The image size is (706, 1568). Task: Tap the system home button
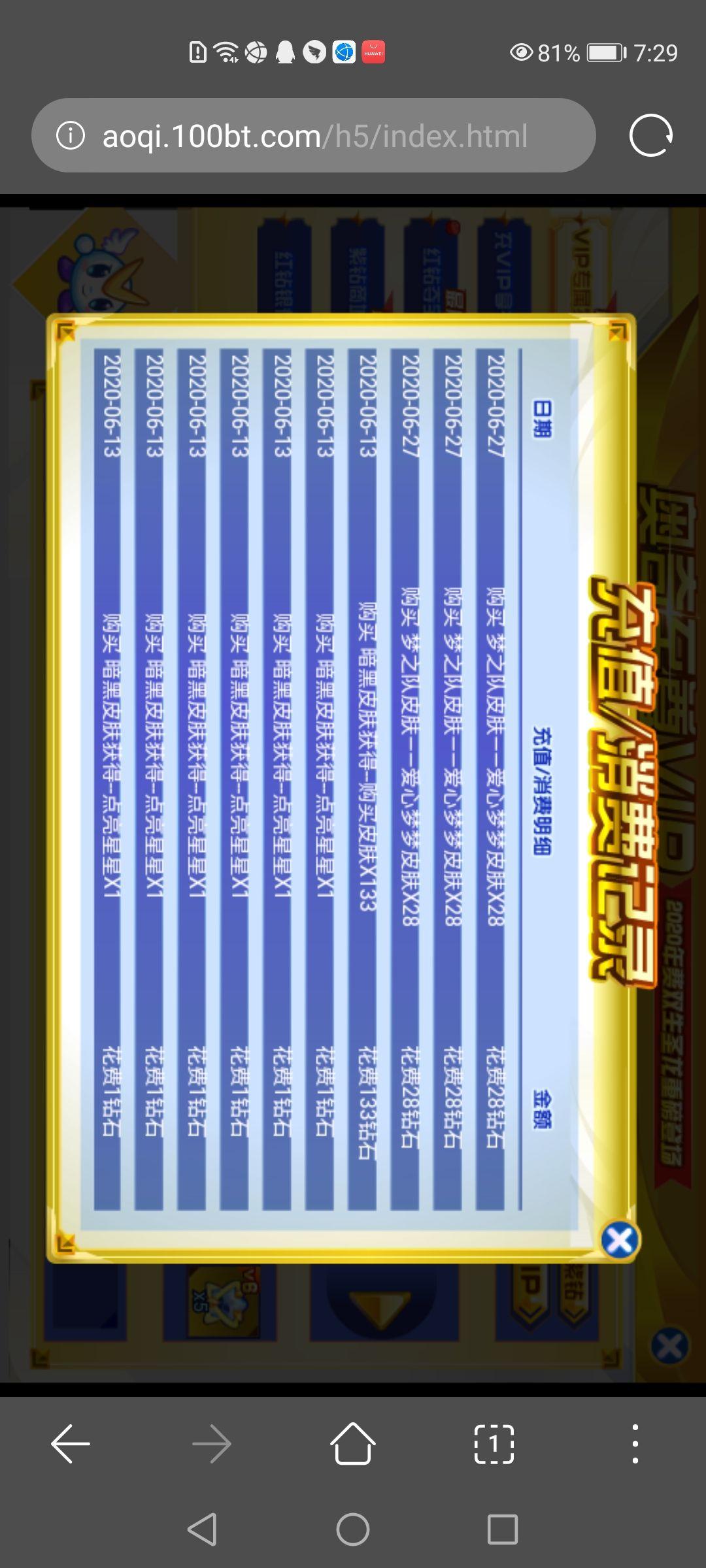click(353, 1529)
